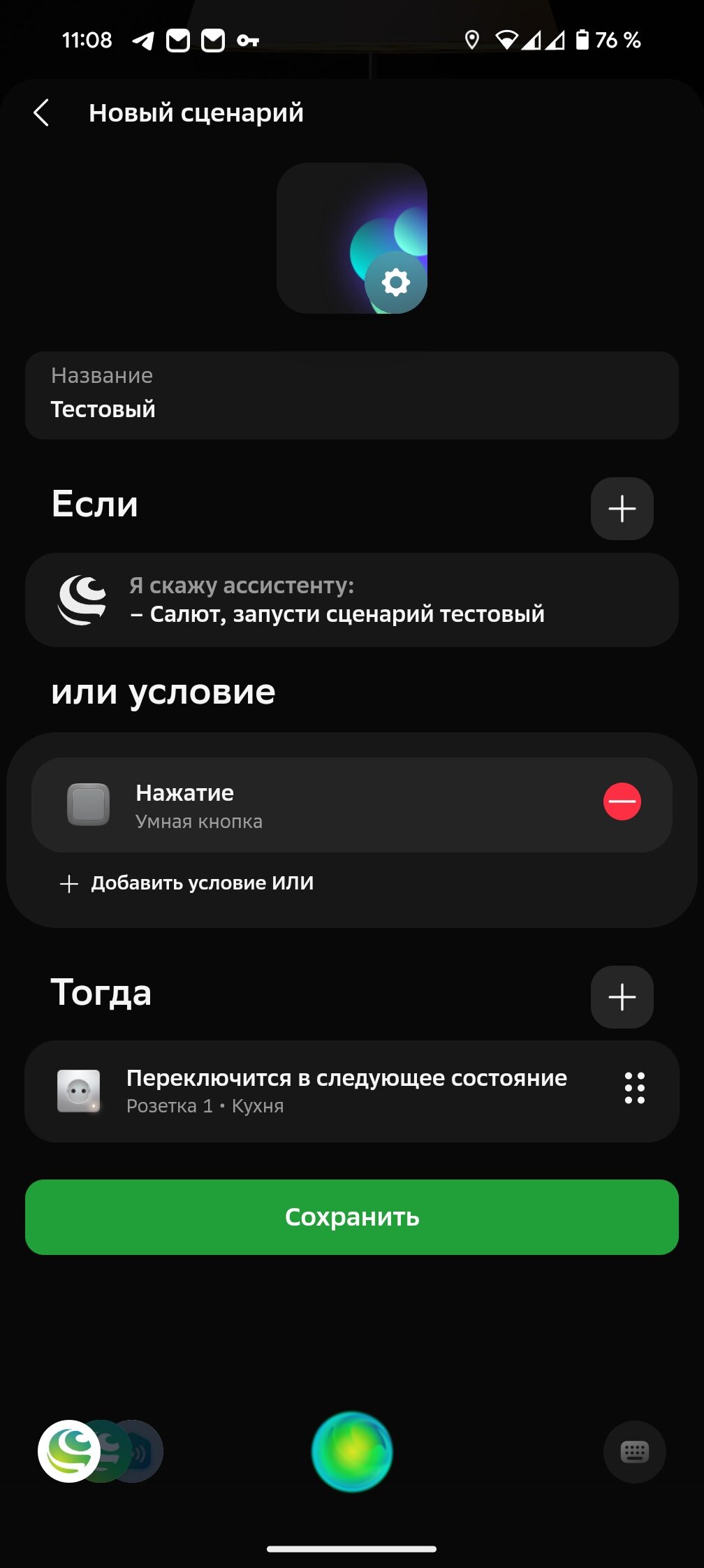704x1568 pixels.
Task: Edit the Название field with Тестовый
Action: (352, 395)
